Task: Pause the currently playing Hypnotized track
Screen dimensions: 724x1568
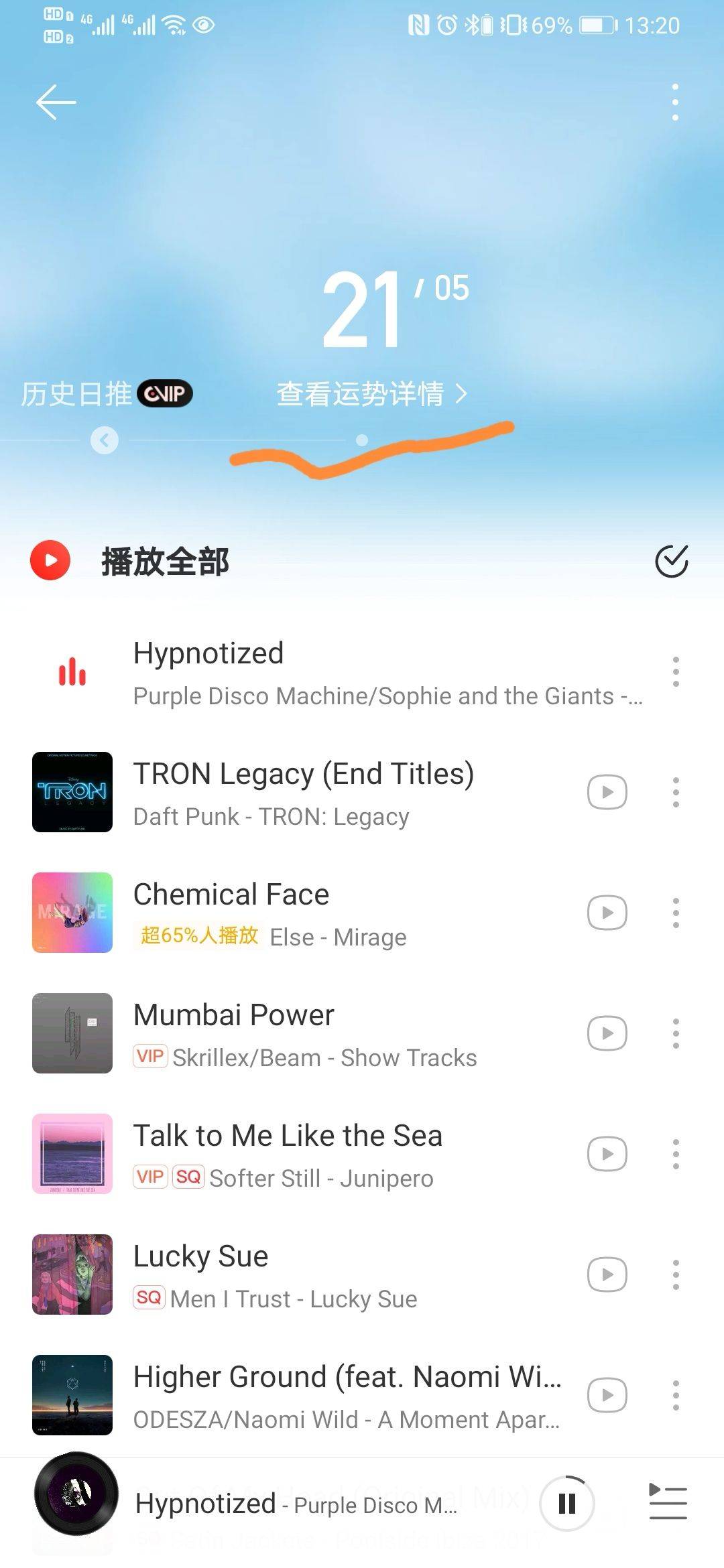Action: (x=567, y=1504)
